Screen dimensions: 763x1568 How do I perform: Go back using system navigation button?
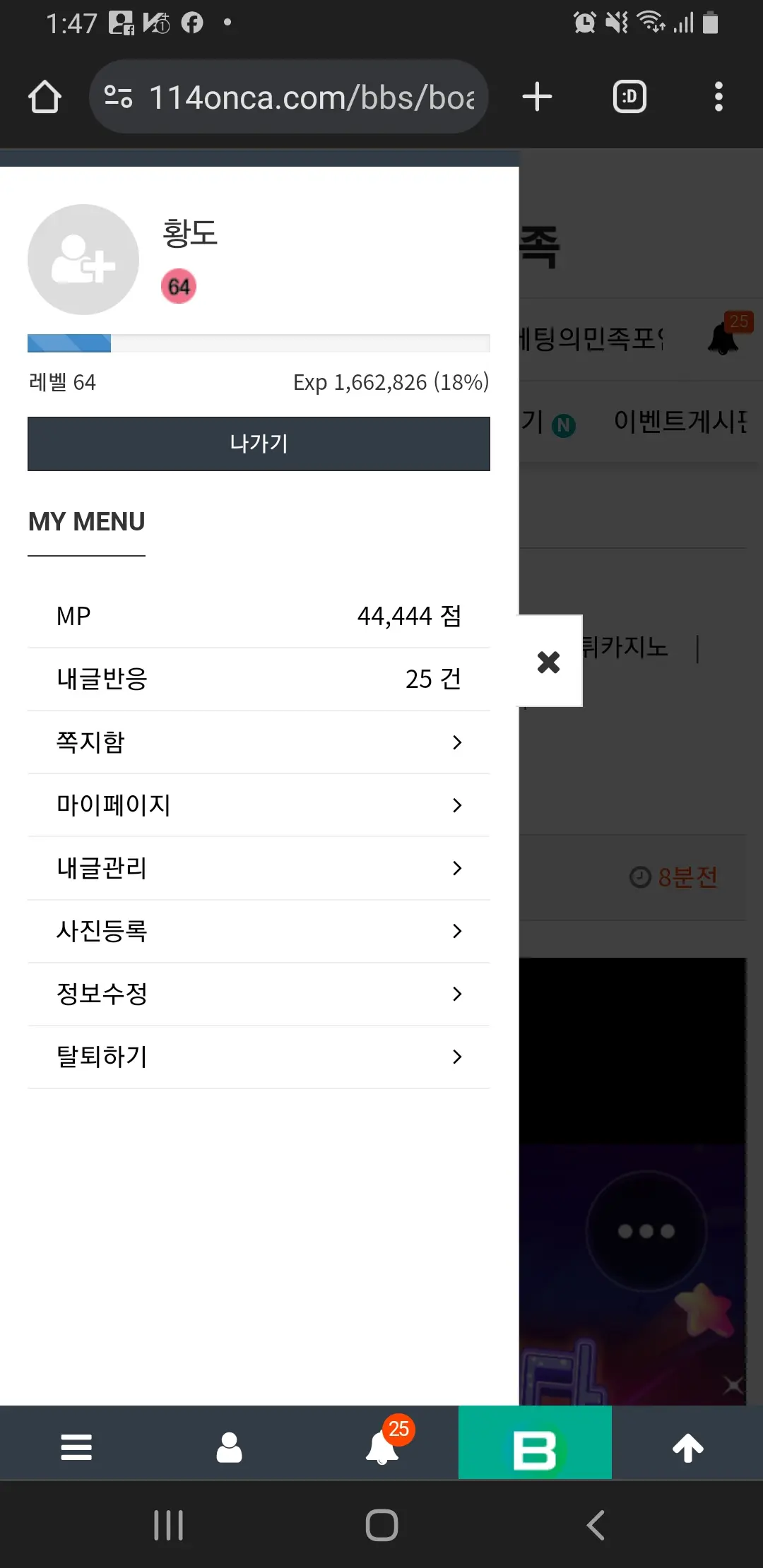tap(596, 1525)
